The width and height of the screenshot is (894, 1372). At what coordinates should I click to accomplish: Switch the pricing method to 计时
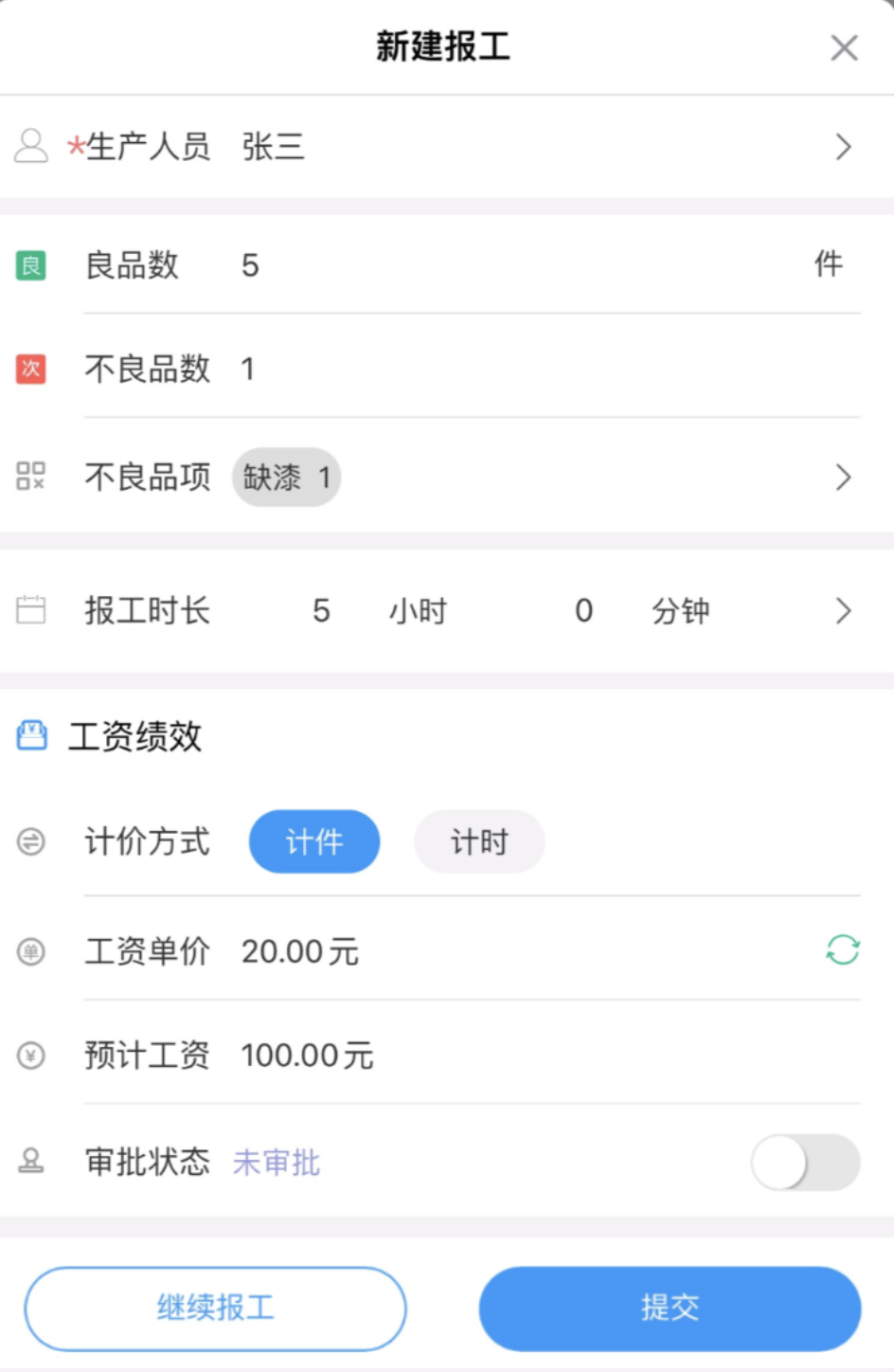tap(479, 841)
